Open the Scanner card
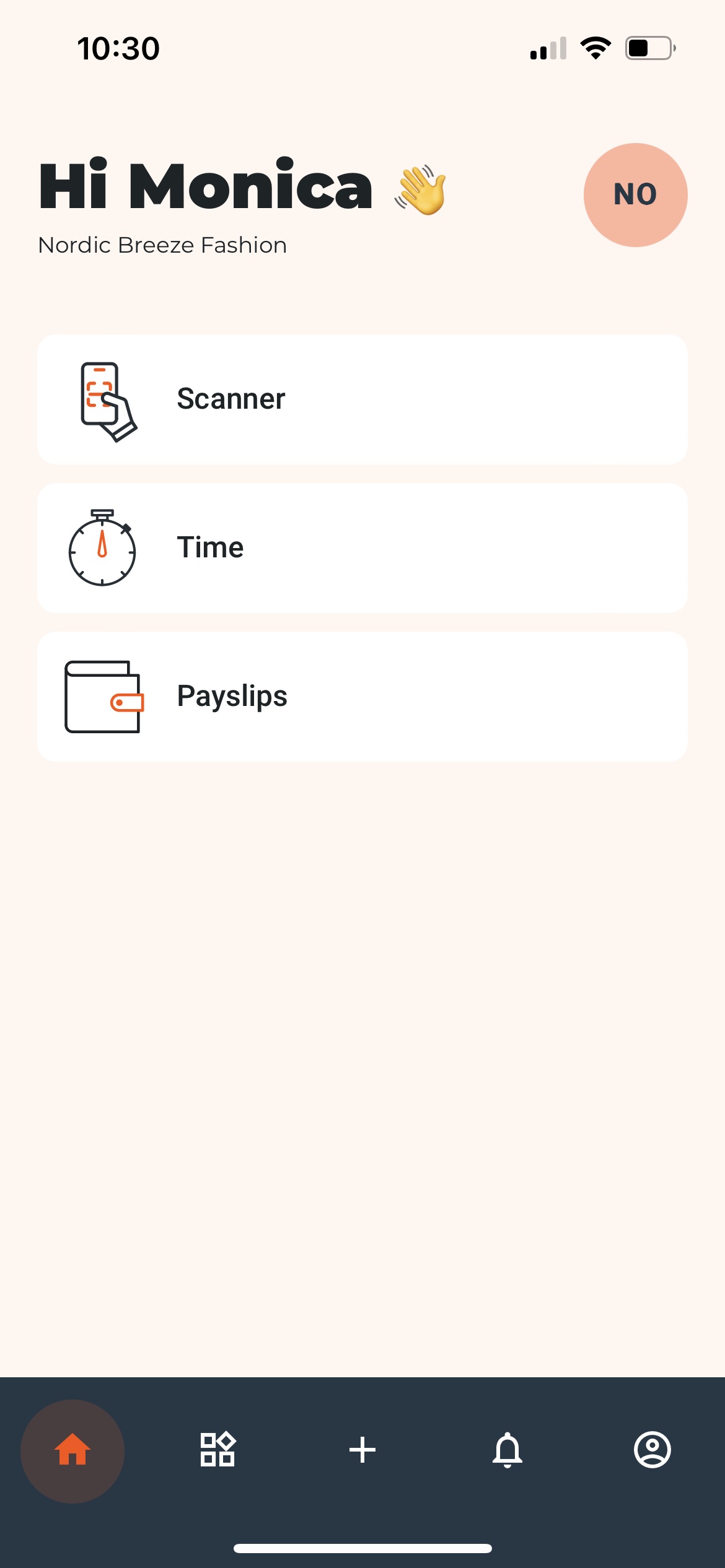 tap(362, 399)
